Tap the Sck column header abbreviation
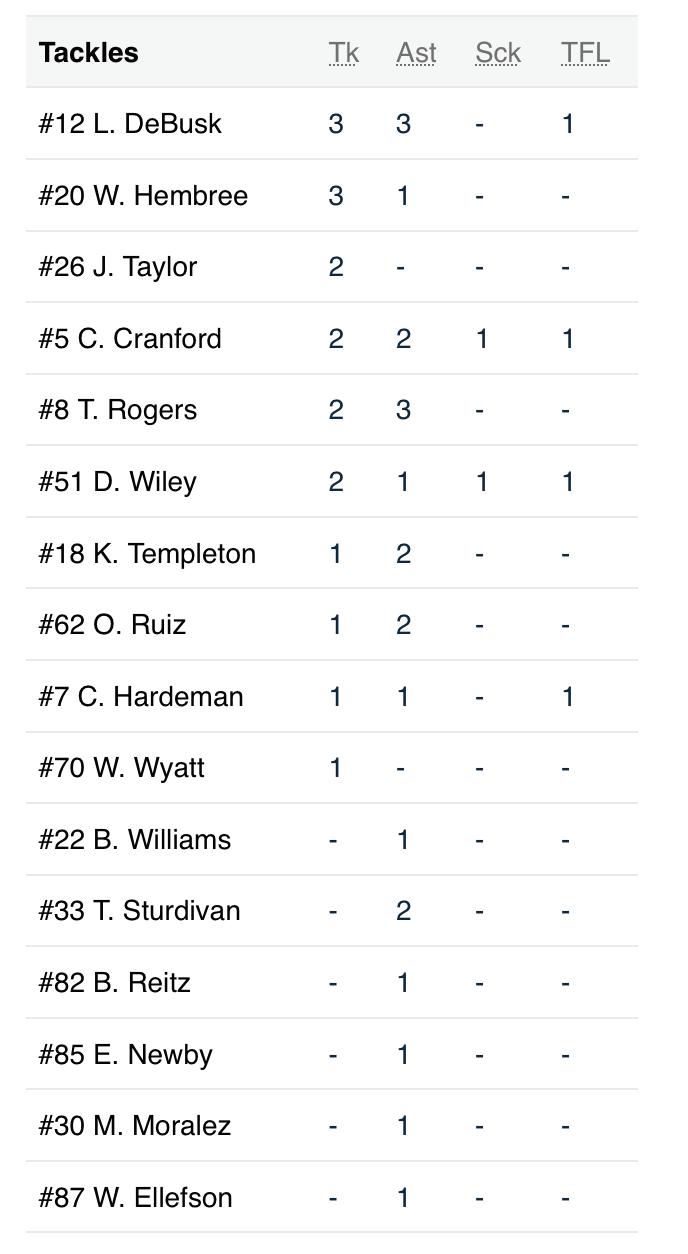 pyautogui.click(x=497, y=53)
